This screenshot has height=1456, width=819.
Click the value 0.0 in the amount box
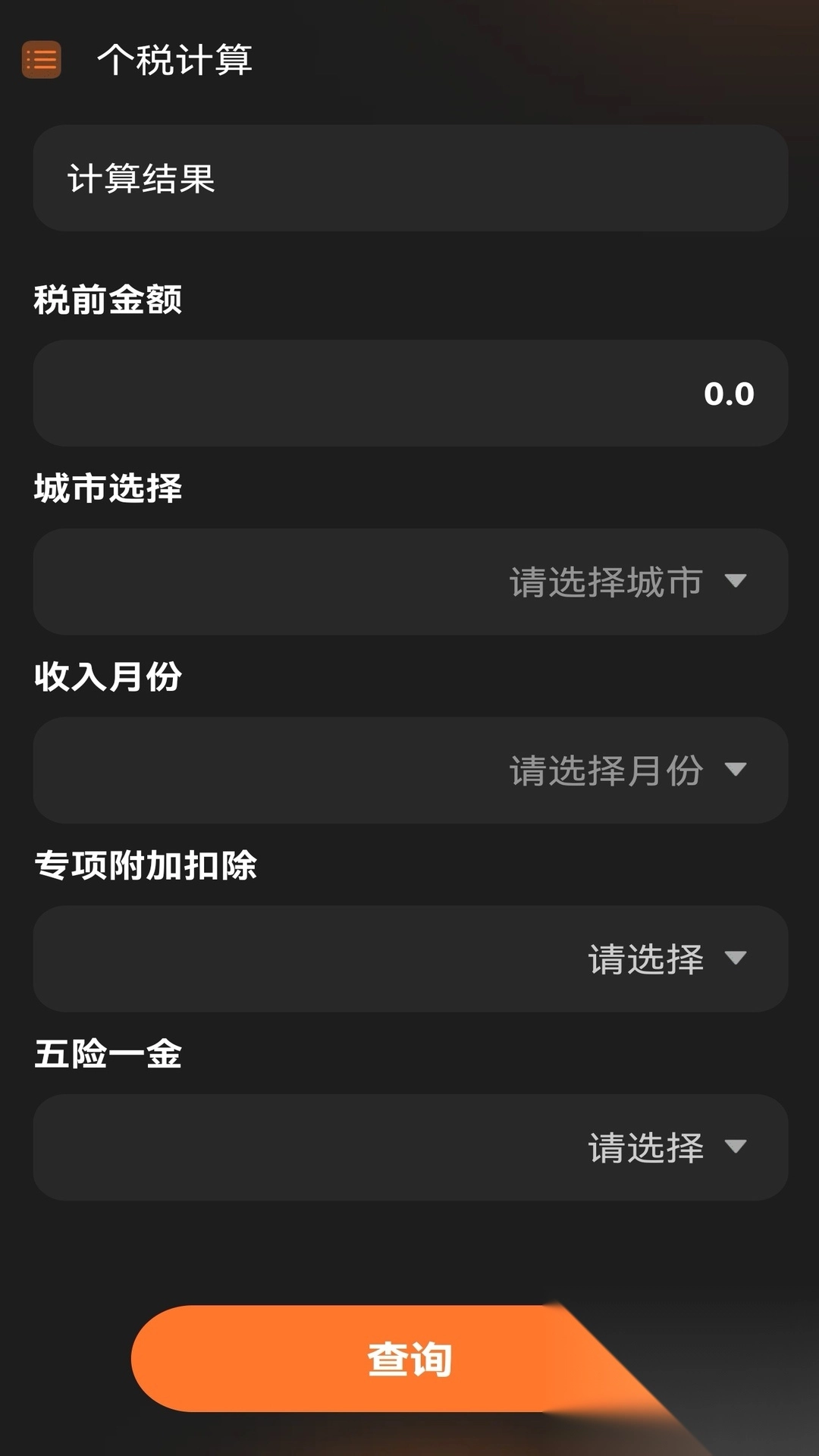[730, 393]
